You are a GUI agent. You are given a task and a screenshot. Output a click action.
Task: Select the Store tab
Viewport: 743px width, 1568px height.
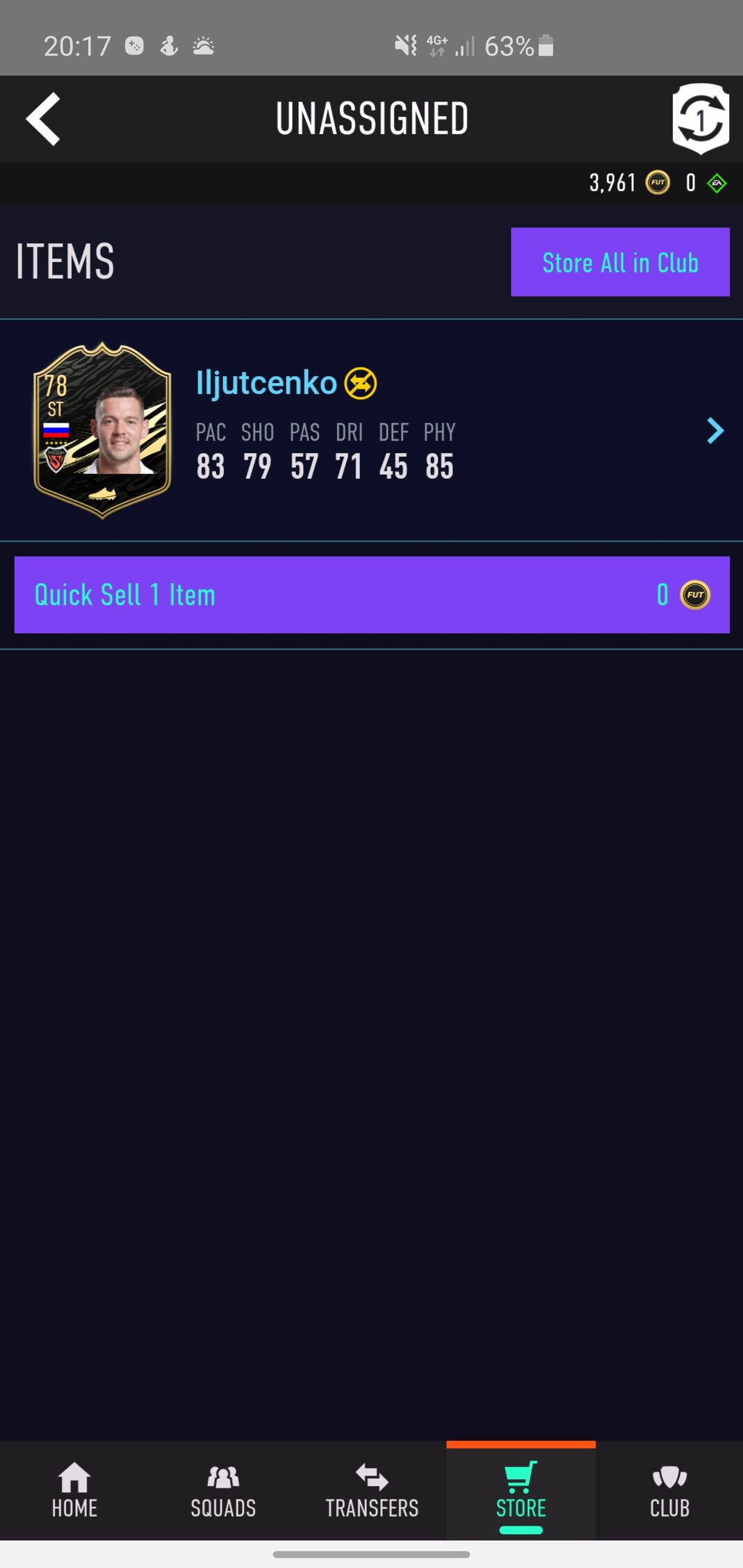521,1490
